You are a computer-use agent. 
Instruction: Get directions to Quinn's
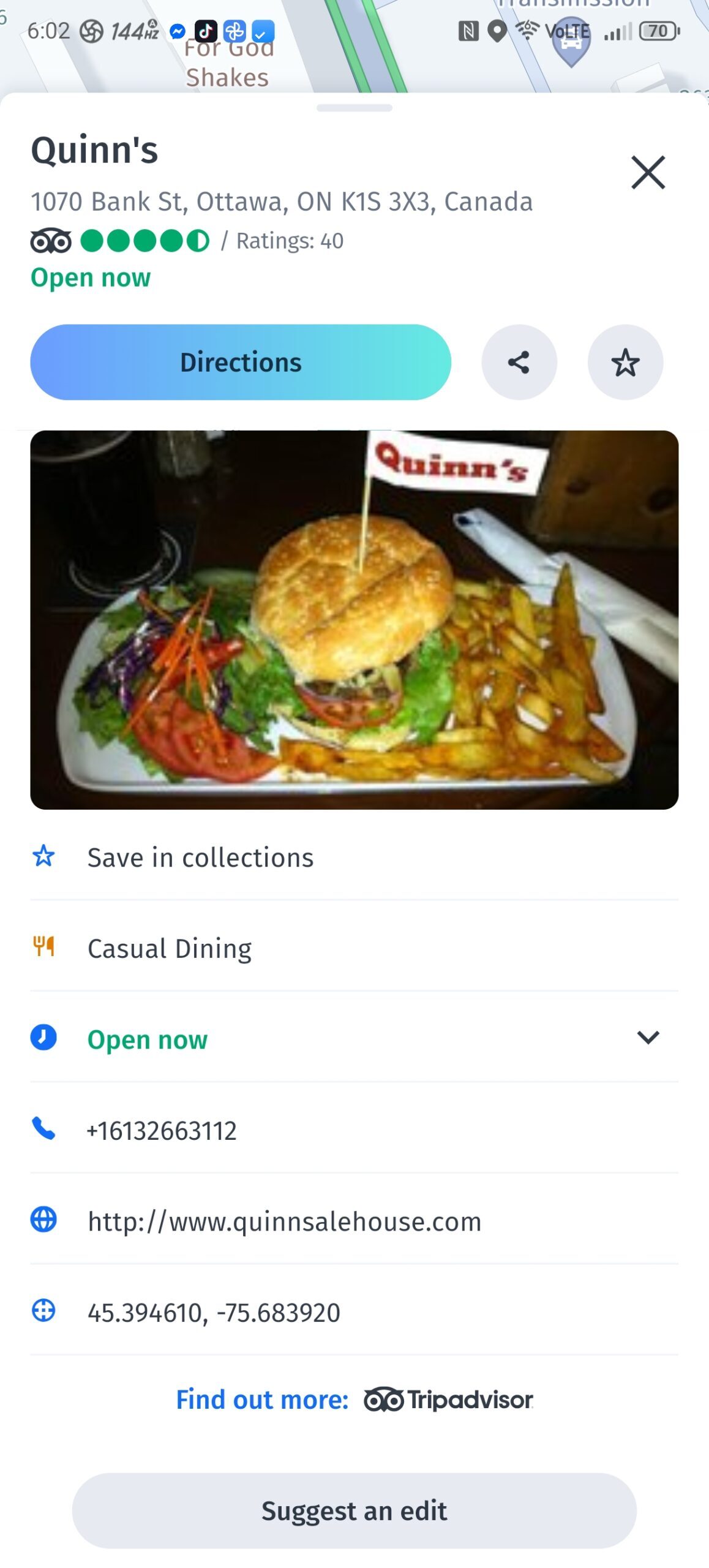[x=241, y=362]
